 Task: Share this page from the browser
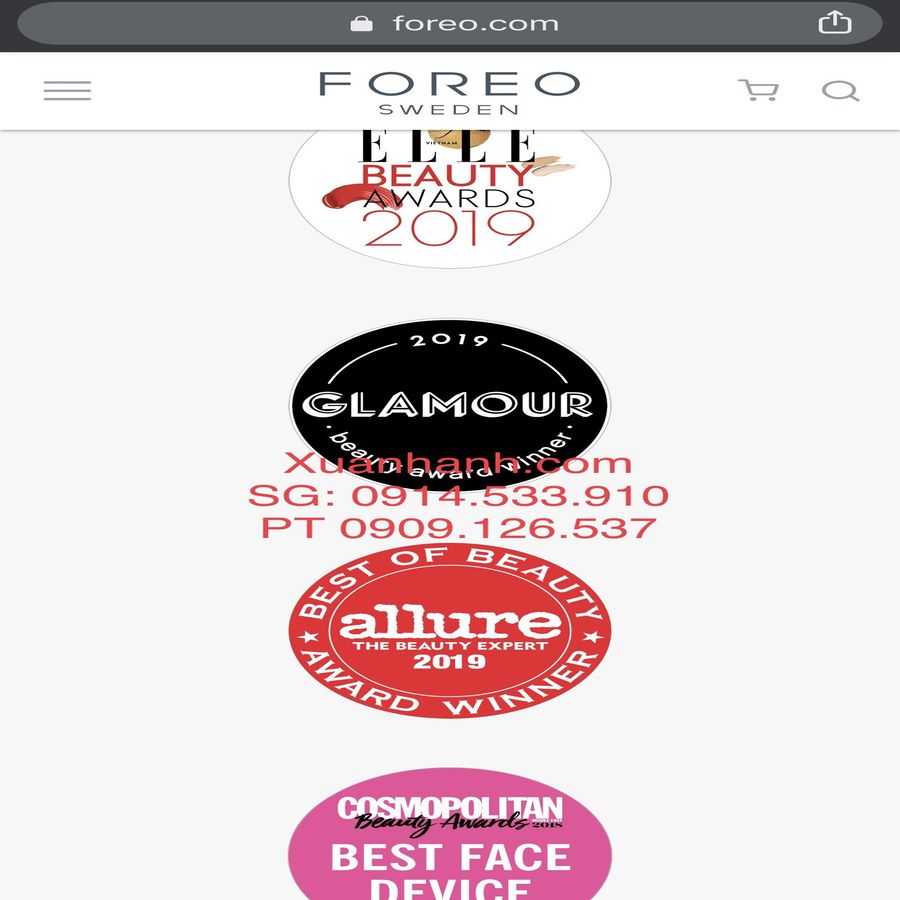(834, 23)
